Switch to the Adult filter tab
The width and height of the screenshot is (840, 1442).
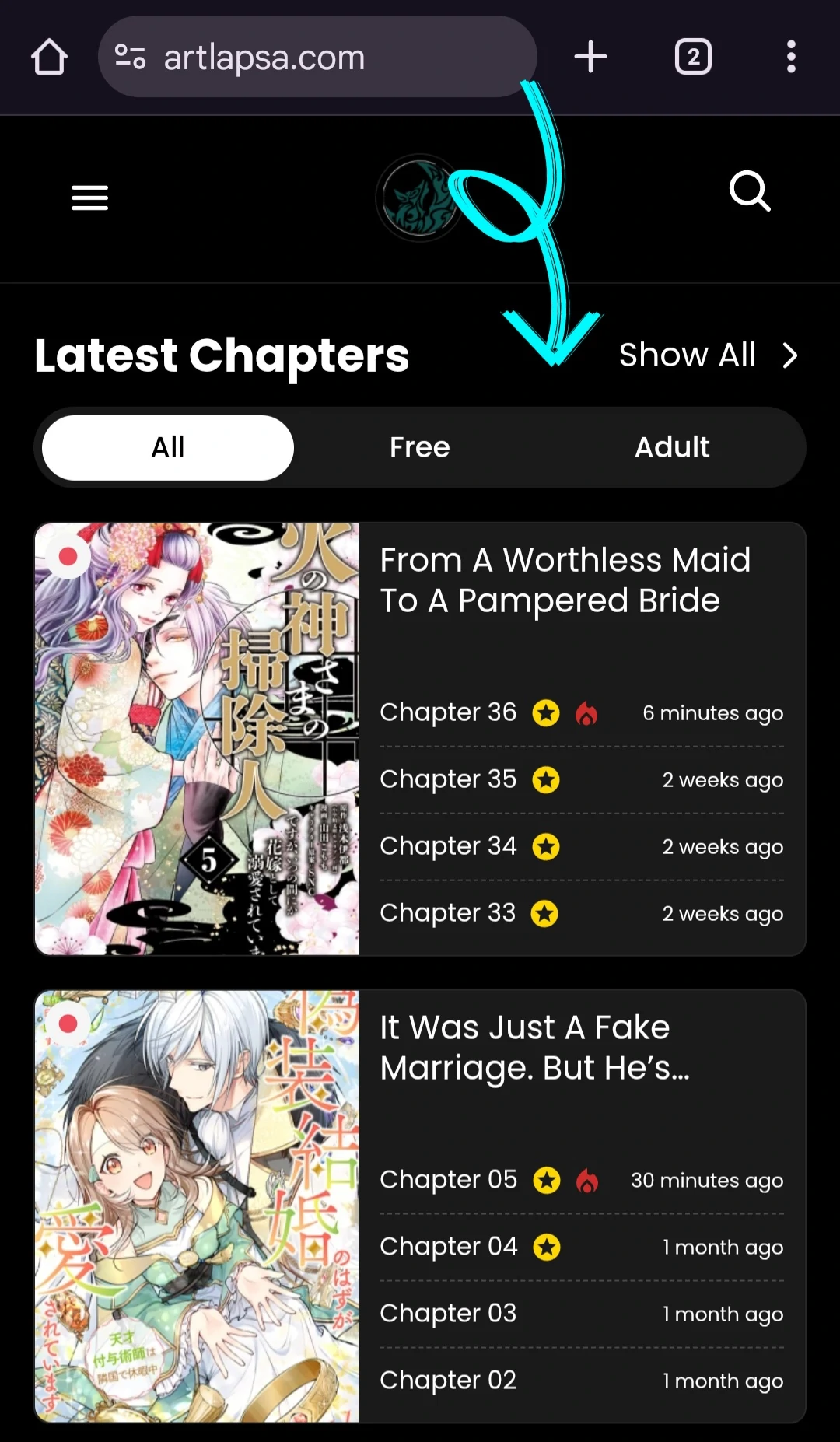672,447
